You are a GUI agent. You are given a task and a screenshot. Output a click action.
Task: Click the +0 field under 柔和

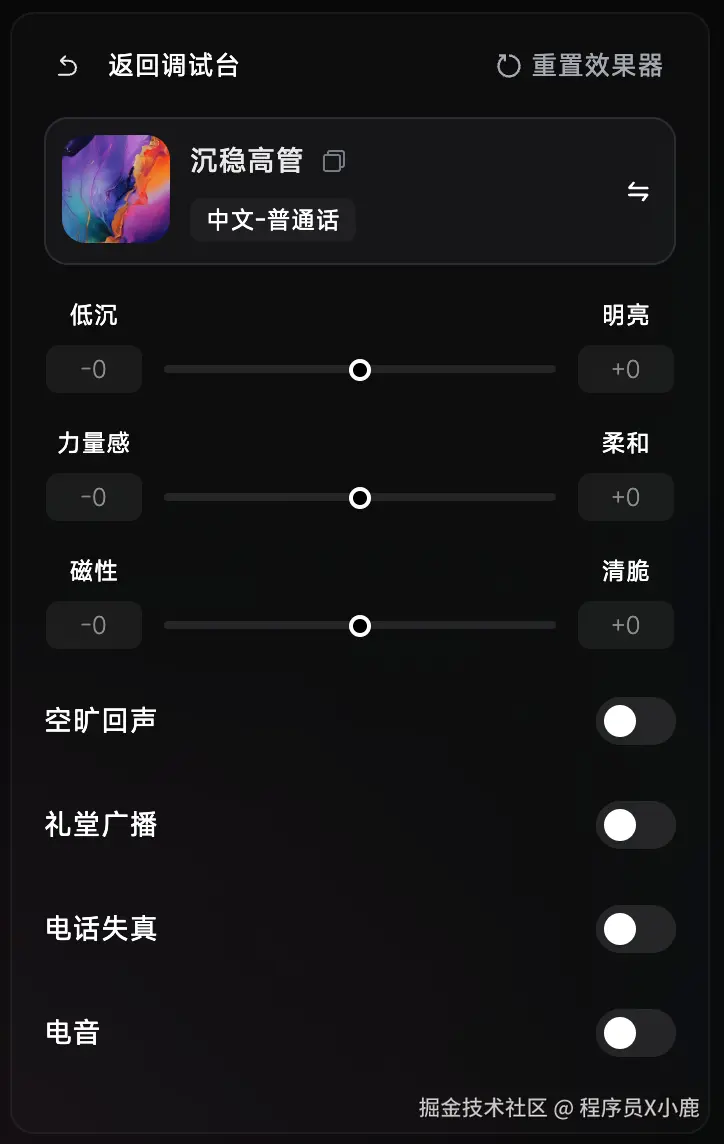point(625,497)
